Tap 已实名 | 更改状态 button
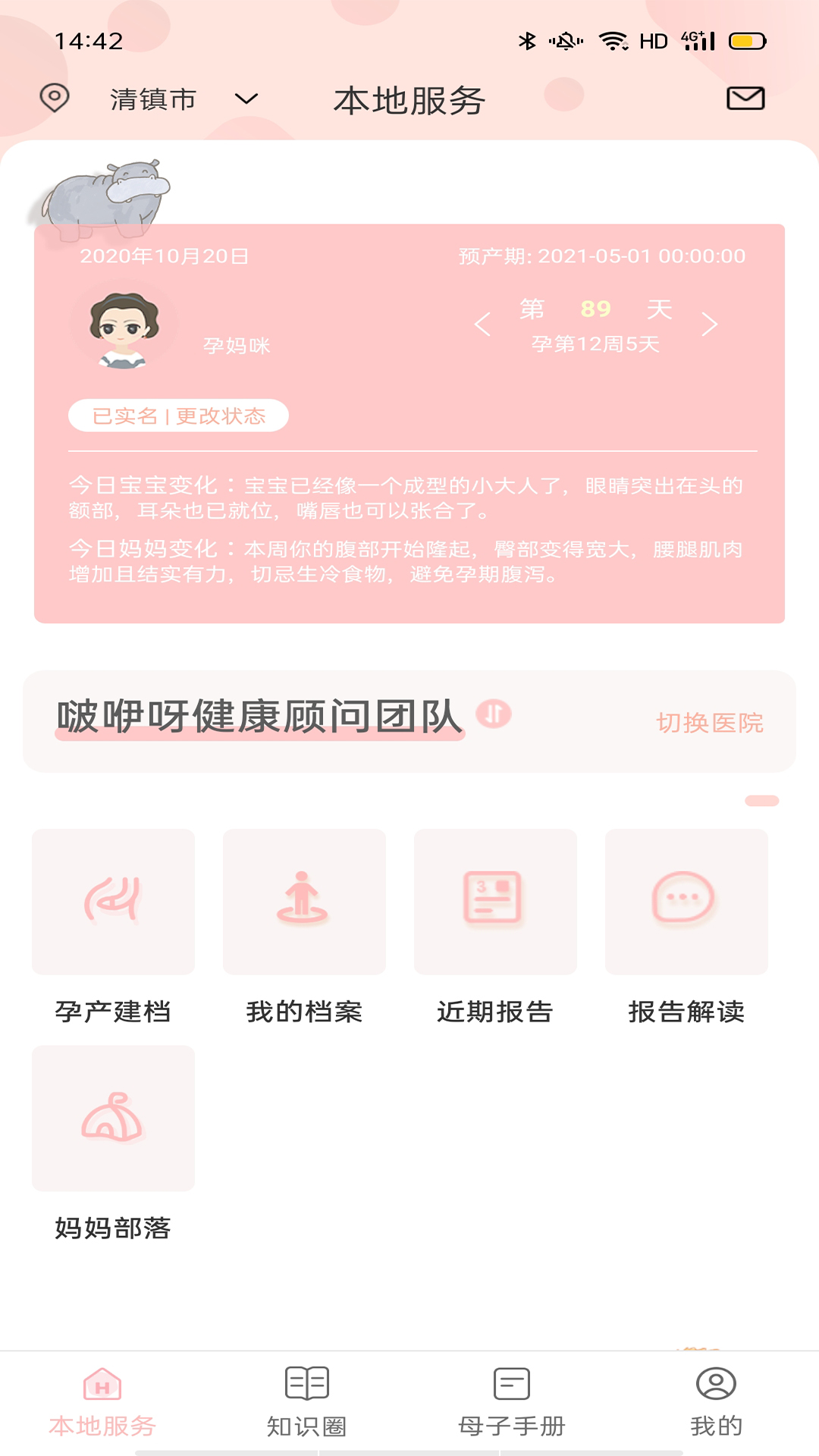The image size is (819, 1456). point(178,416)
